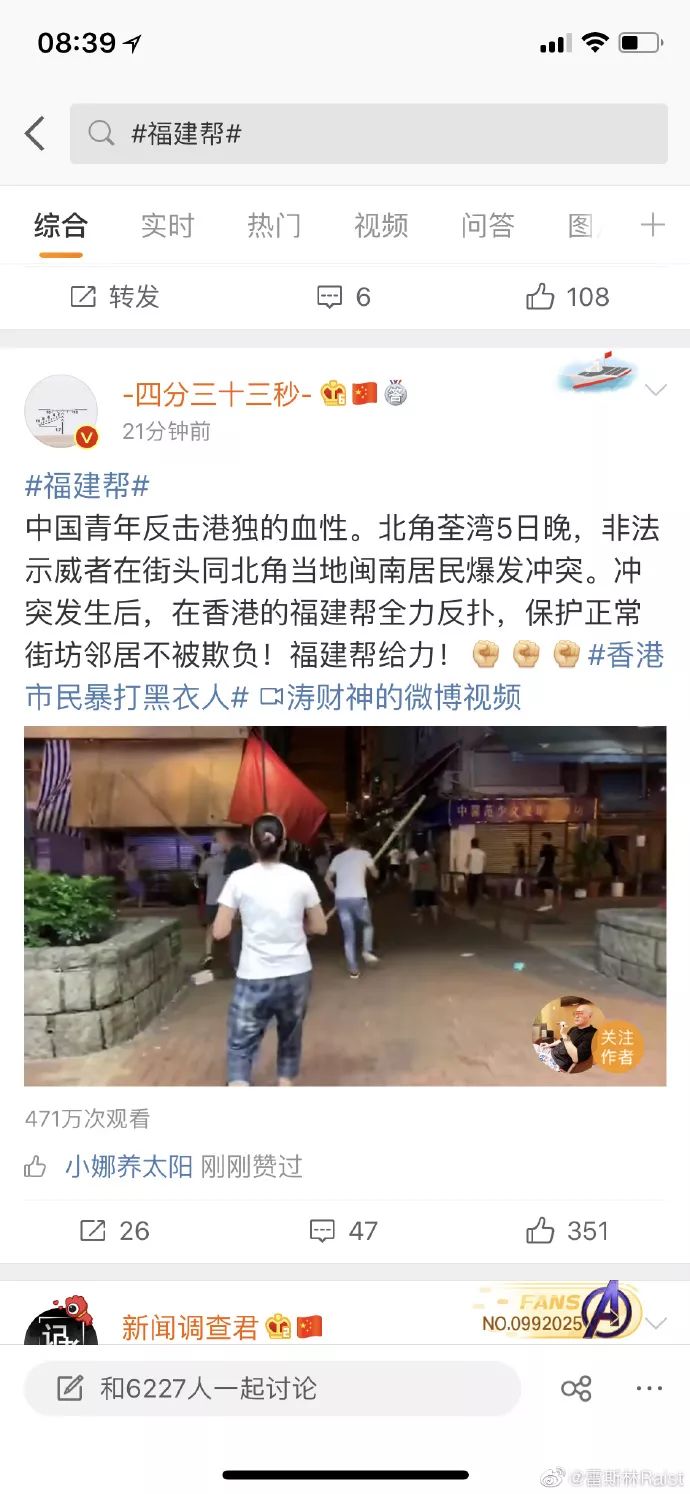View the 47 comments on the video post
Image resolution: width=690 pixels, height=1494 pixels.
pos(343,1230)
